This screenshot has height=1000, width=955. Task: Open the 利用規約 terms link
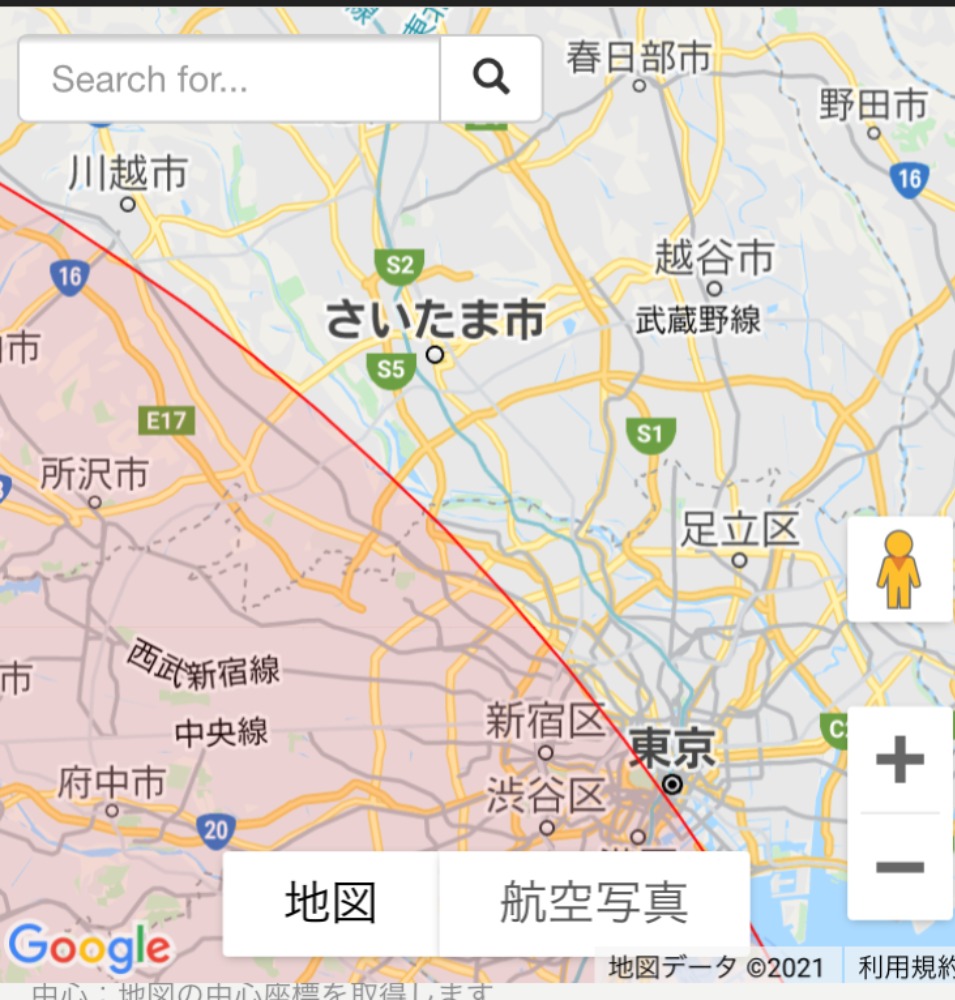(x=904, y=967)
